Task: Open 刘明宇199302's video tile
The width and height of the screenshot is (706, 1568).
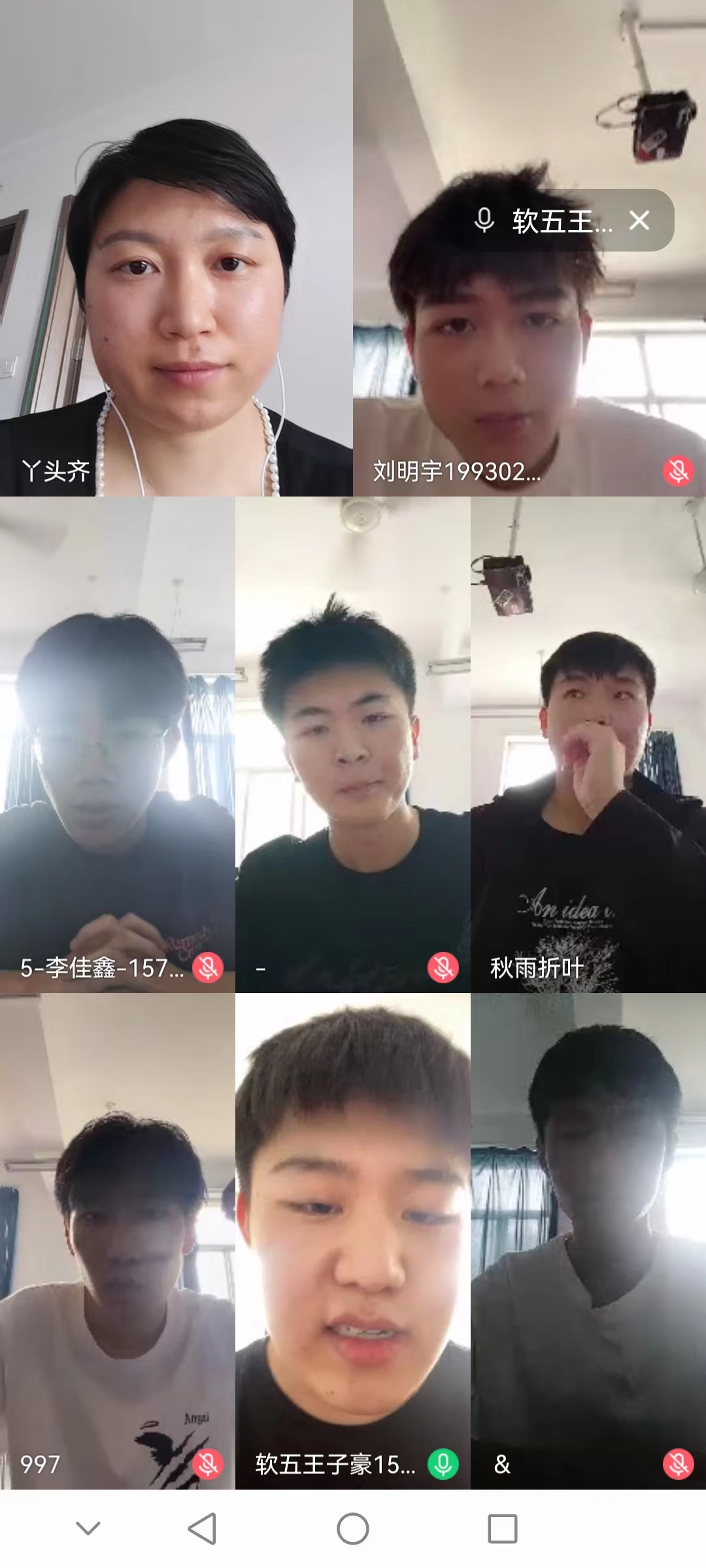Action: (529, 340)
